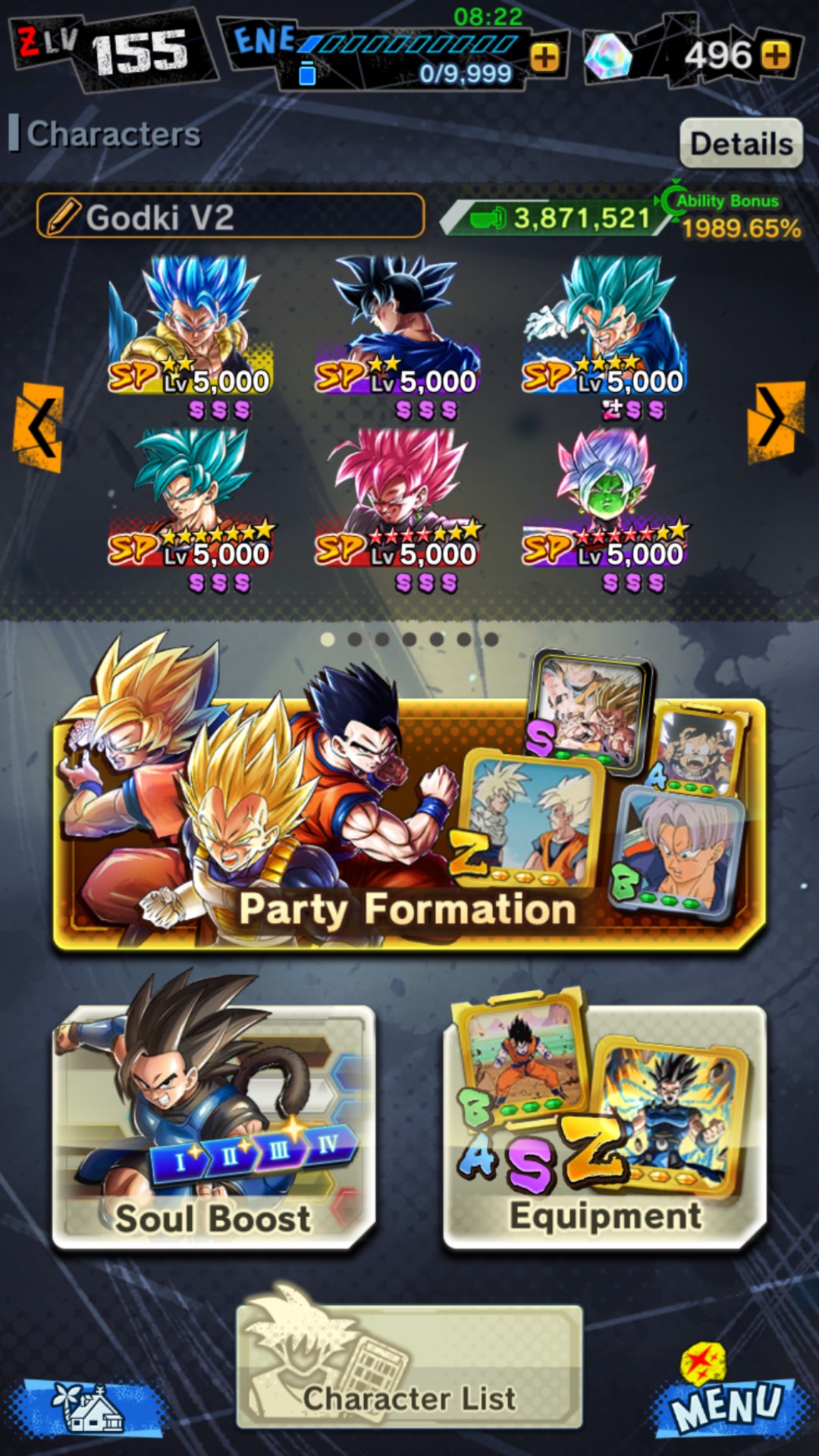This screenshot has width=819, height=1456.
Task: Select the Ultra Instinct Goku character
Action: coord(397,334)
